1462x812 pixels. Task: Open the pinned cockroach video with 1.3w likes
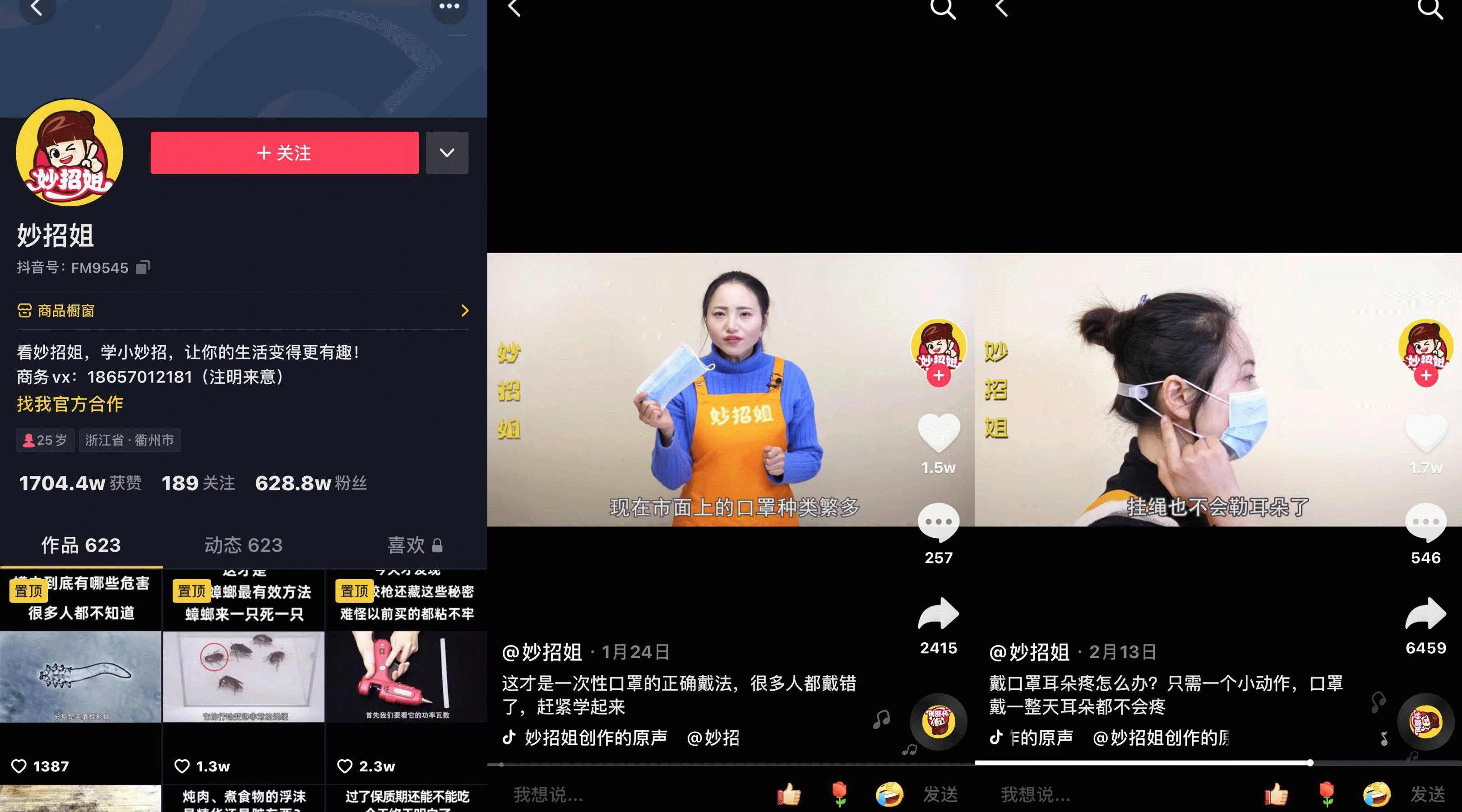pyautogui.click(x=244, y=675)
